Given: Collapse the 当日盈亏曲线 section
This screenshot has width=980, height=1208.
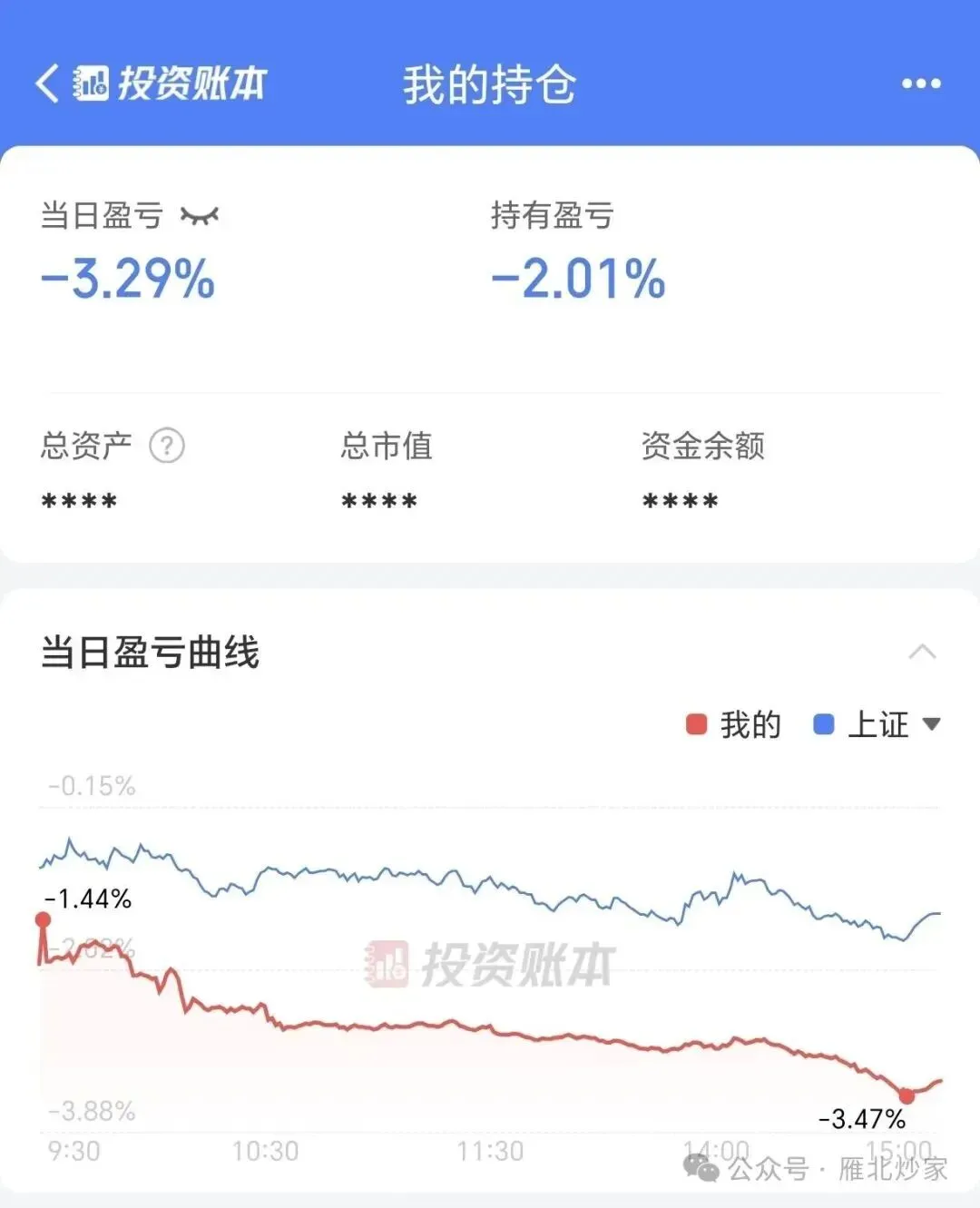Looking at the screenshot, I should 922,652.
